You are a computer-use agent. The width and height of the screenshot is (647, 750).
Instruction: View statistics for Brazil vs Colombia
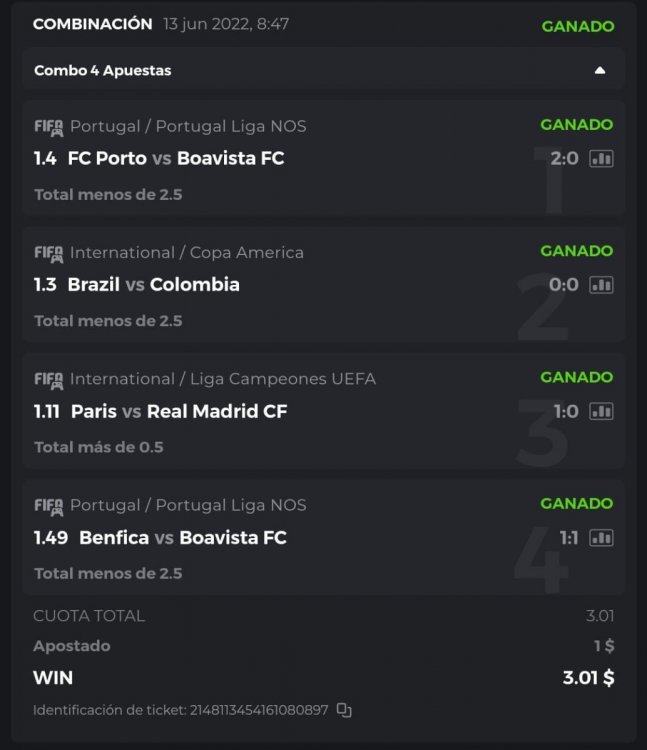(x=601, y=285)
